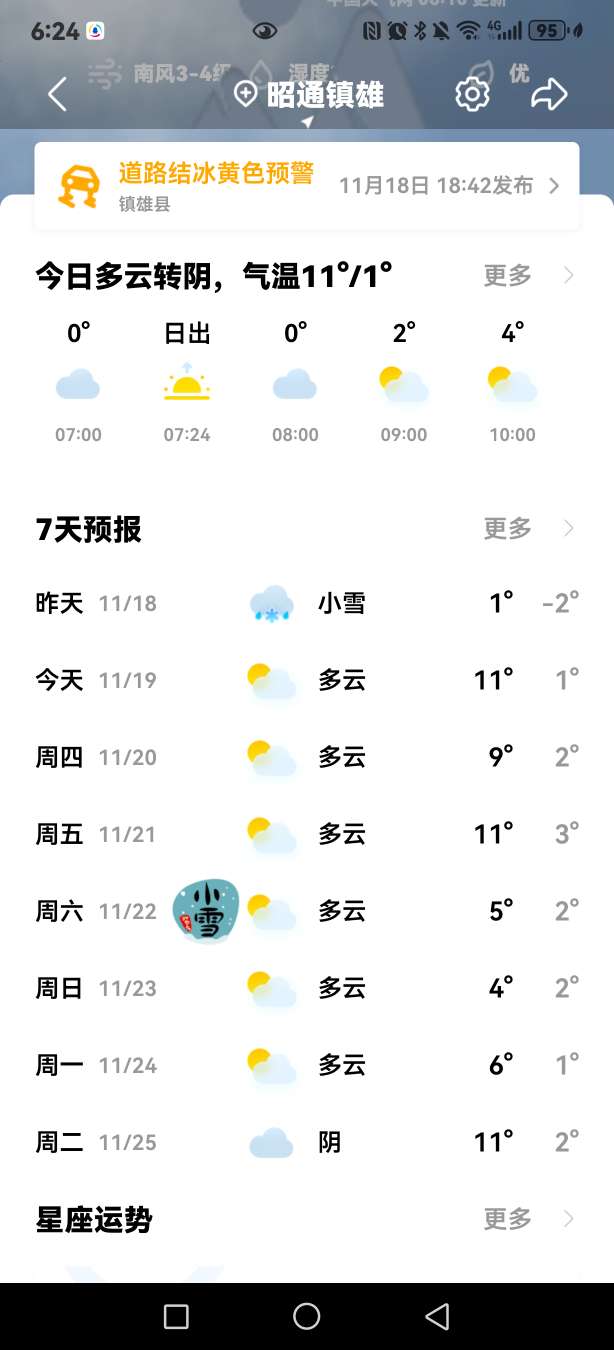This screenshot has height=1350, width=614.
Task: Open the 昨天 11/18 小雪 row
Action: click(x=307, y=603)
